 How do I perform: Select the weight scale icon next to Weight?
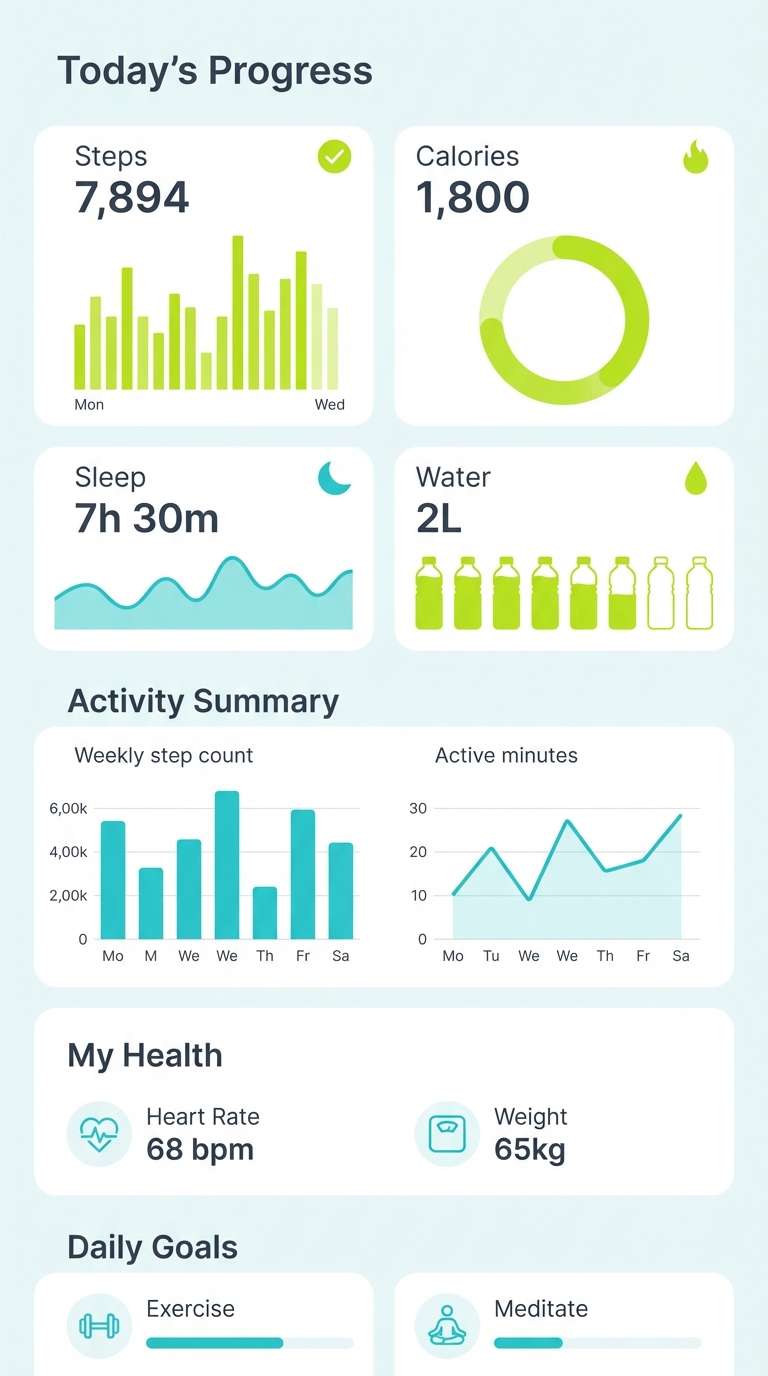coord(446,1133)
